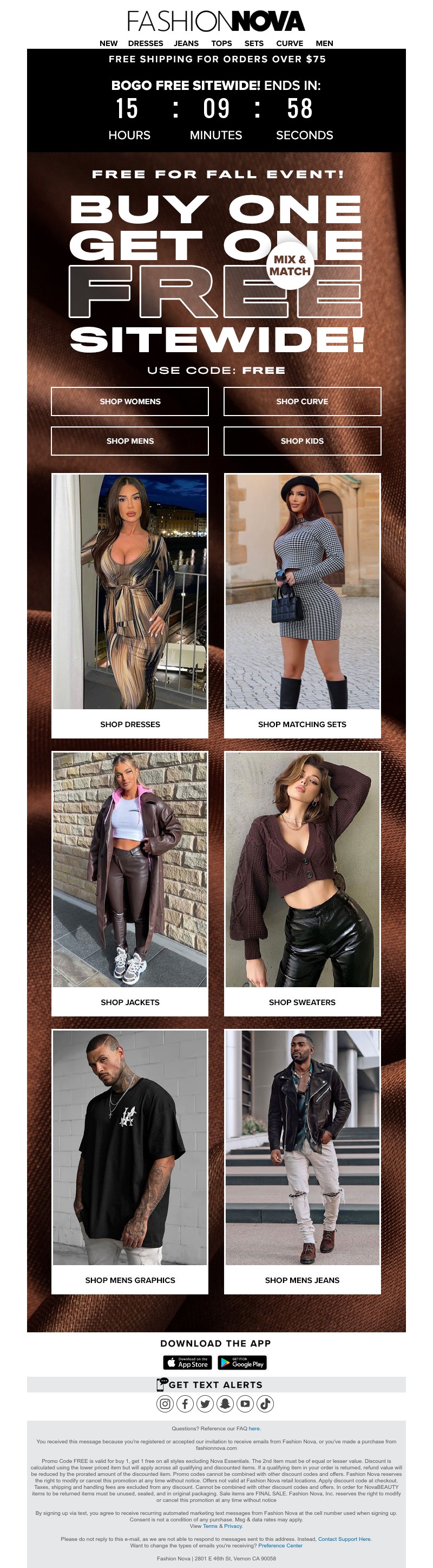
Task: Choose the SHOP KIDS button
Action: click(x=302, y=440)
